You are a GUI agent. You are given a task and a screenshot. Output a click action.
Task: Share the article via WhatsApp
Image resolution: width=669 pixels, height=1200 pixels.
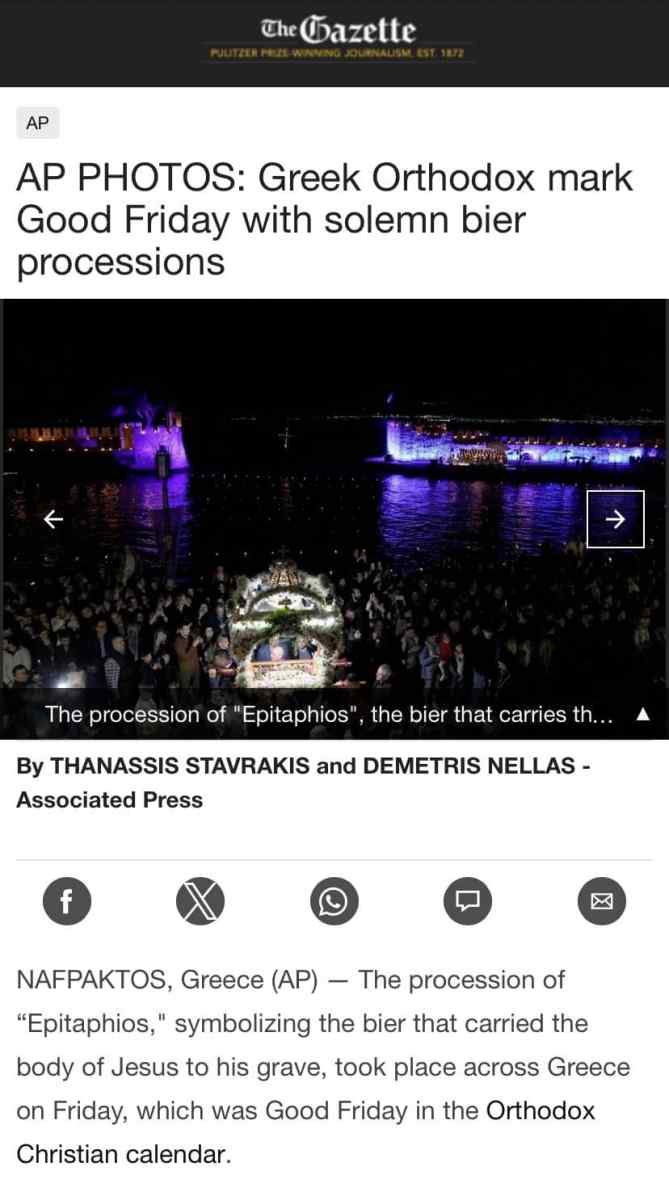coord(334,902)
